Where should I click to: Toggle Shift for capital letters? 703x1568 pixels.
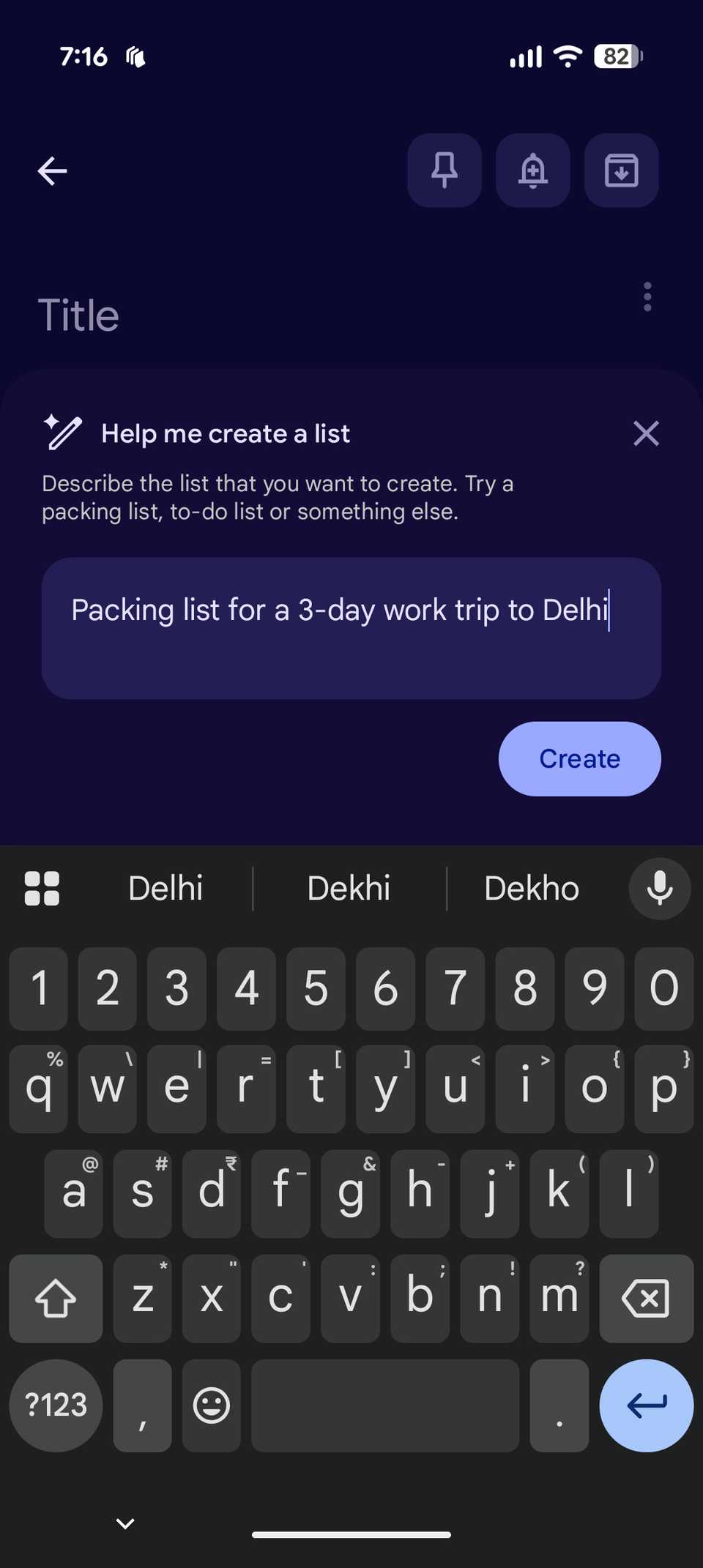coord(56,1299)
